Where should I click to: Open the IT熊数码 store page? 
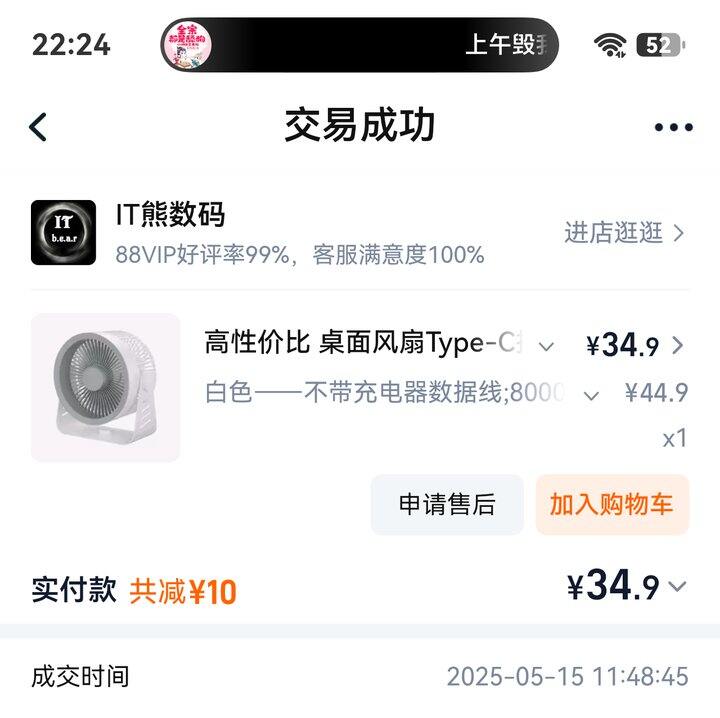pyautogui.click(x=170, y=215)
